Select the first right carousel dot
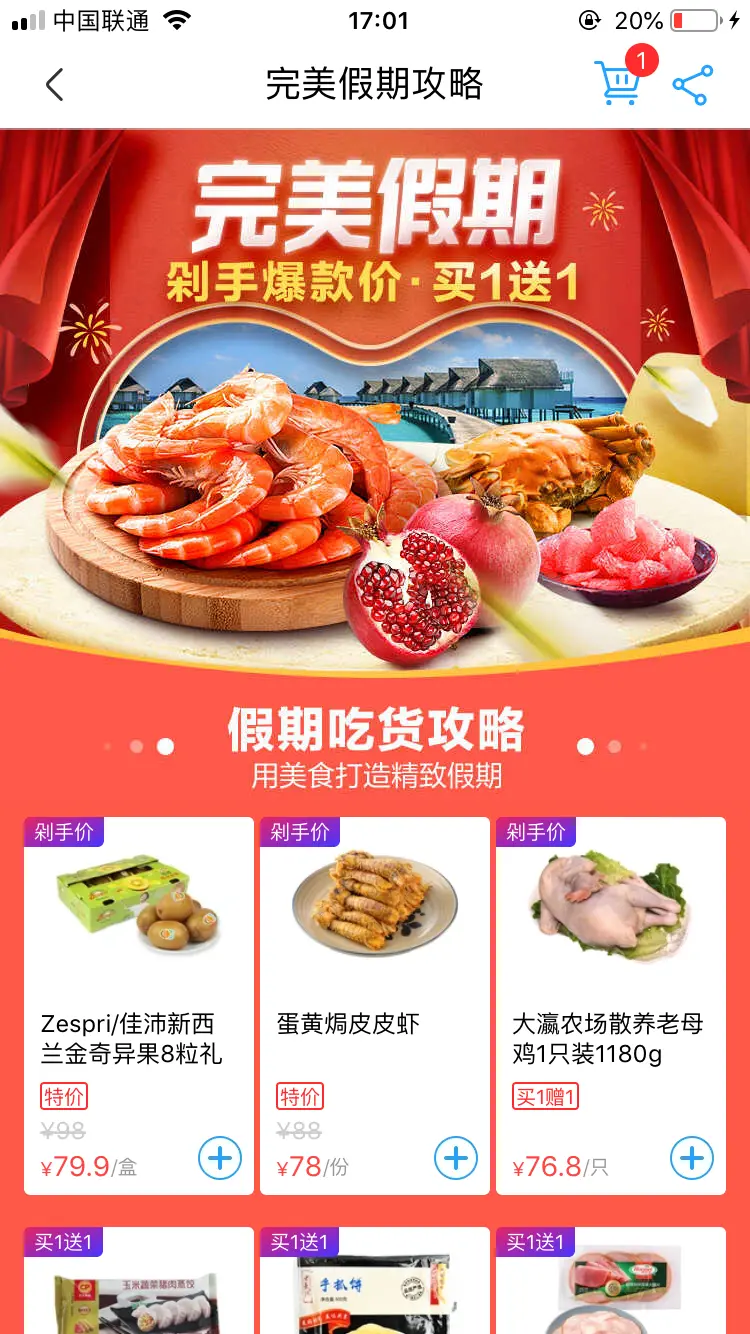The height and width of the screenshot is (1334, 750). [585, 746]
